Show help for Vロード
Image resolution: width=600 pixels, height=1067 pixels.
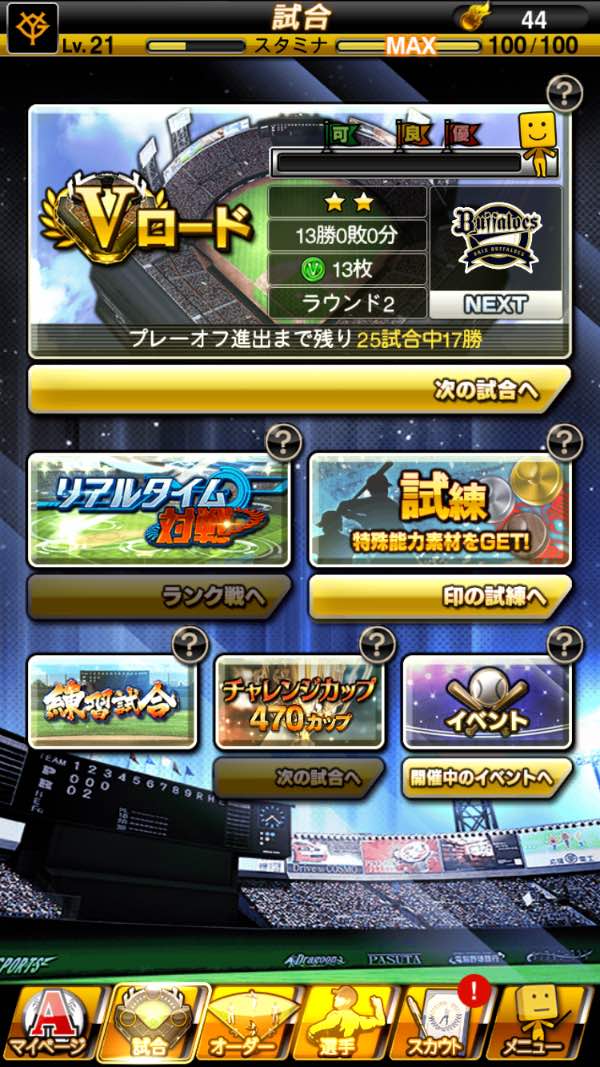click(x=564, y=95)
